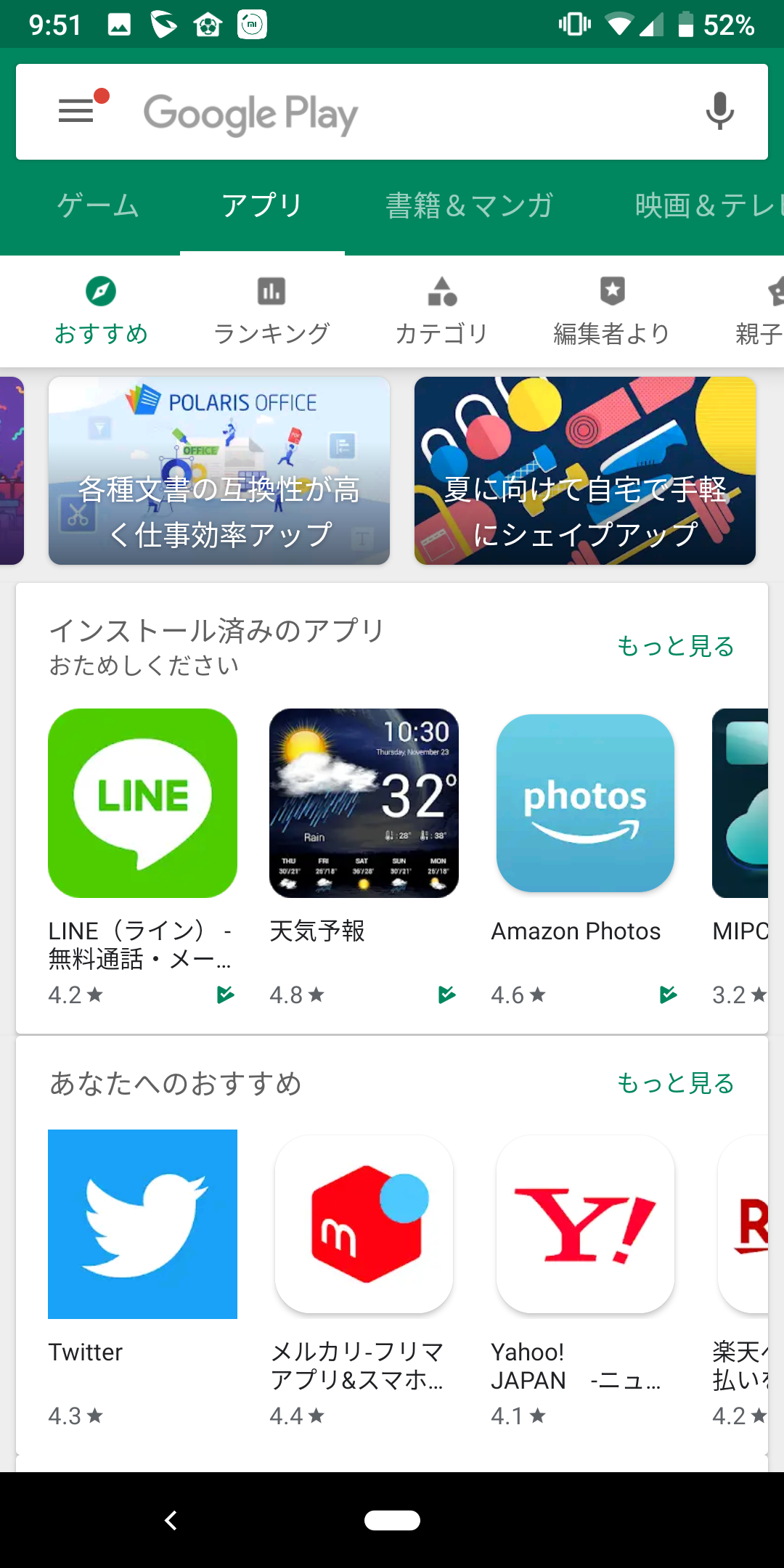Tap もっと見る for あなたへのおすすめ

coord(675,1082)
